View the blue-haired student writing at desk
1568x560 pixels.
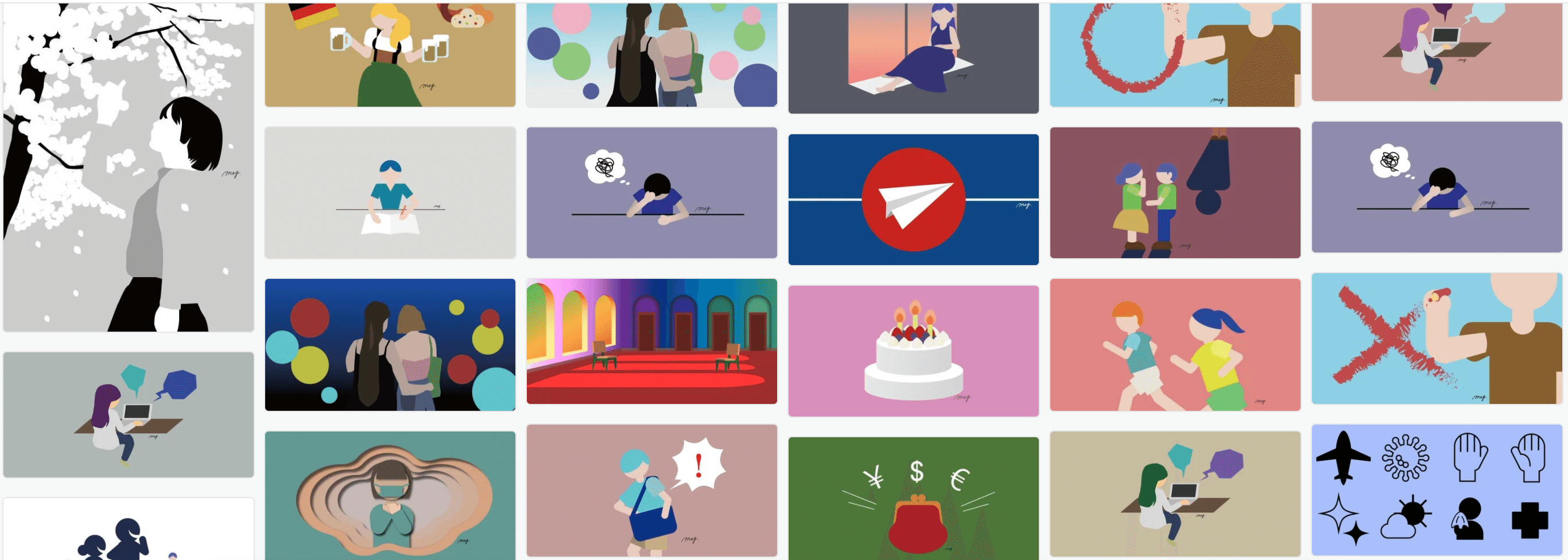pos(390,192)
